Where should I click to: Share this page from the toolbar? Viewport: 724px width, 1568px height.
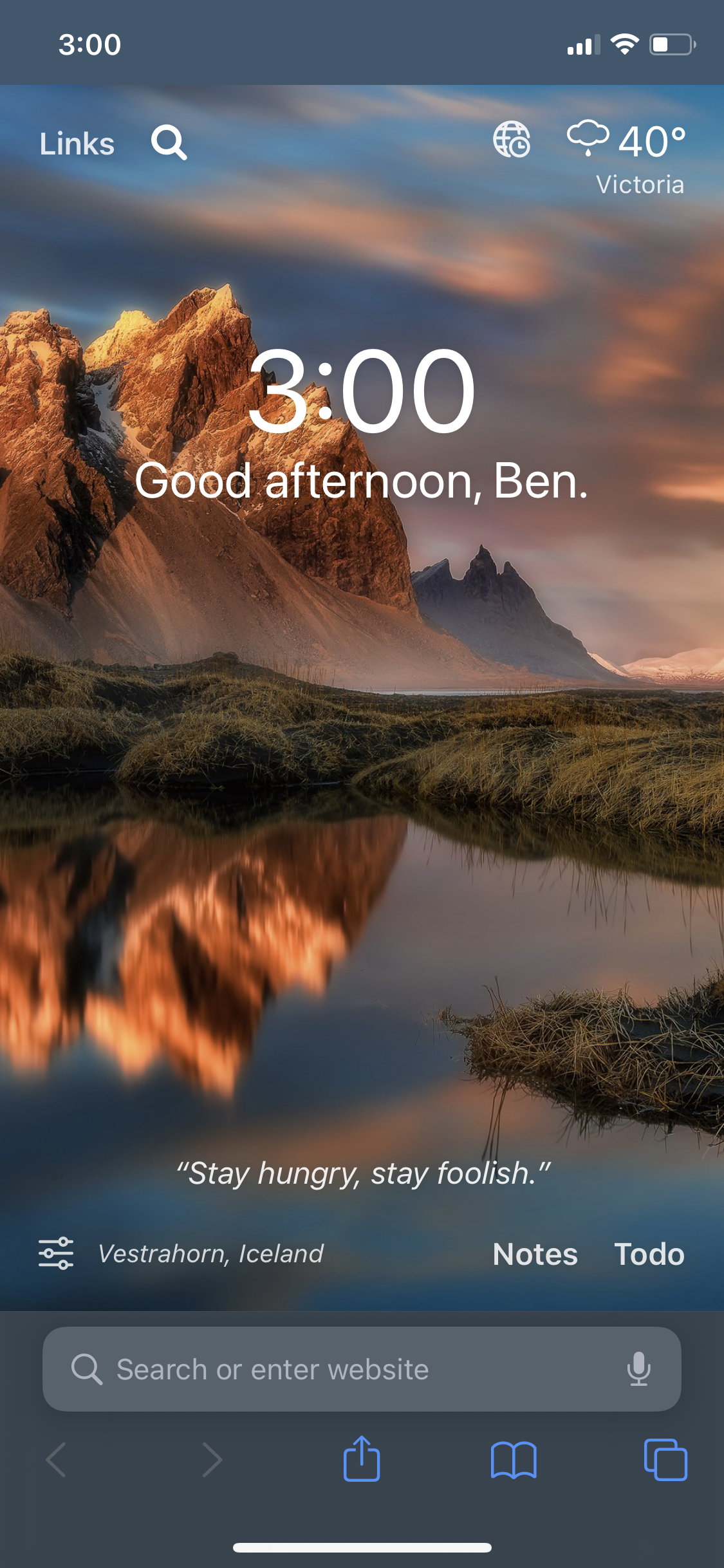362,1459
